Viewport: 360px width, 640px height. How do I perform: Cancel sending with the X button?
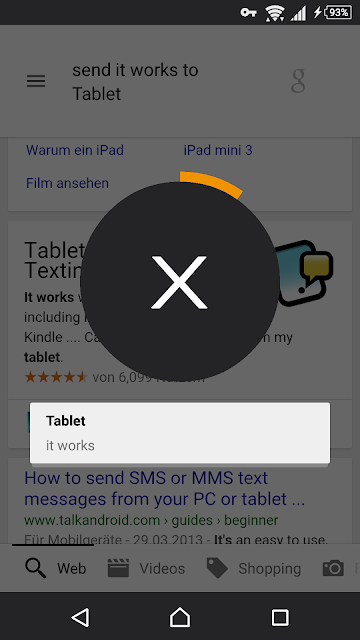pyautogui.click(x=180, y=282)
